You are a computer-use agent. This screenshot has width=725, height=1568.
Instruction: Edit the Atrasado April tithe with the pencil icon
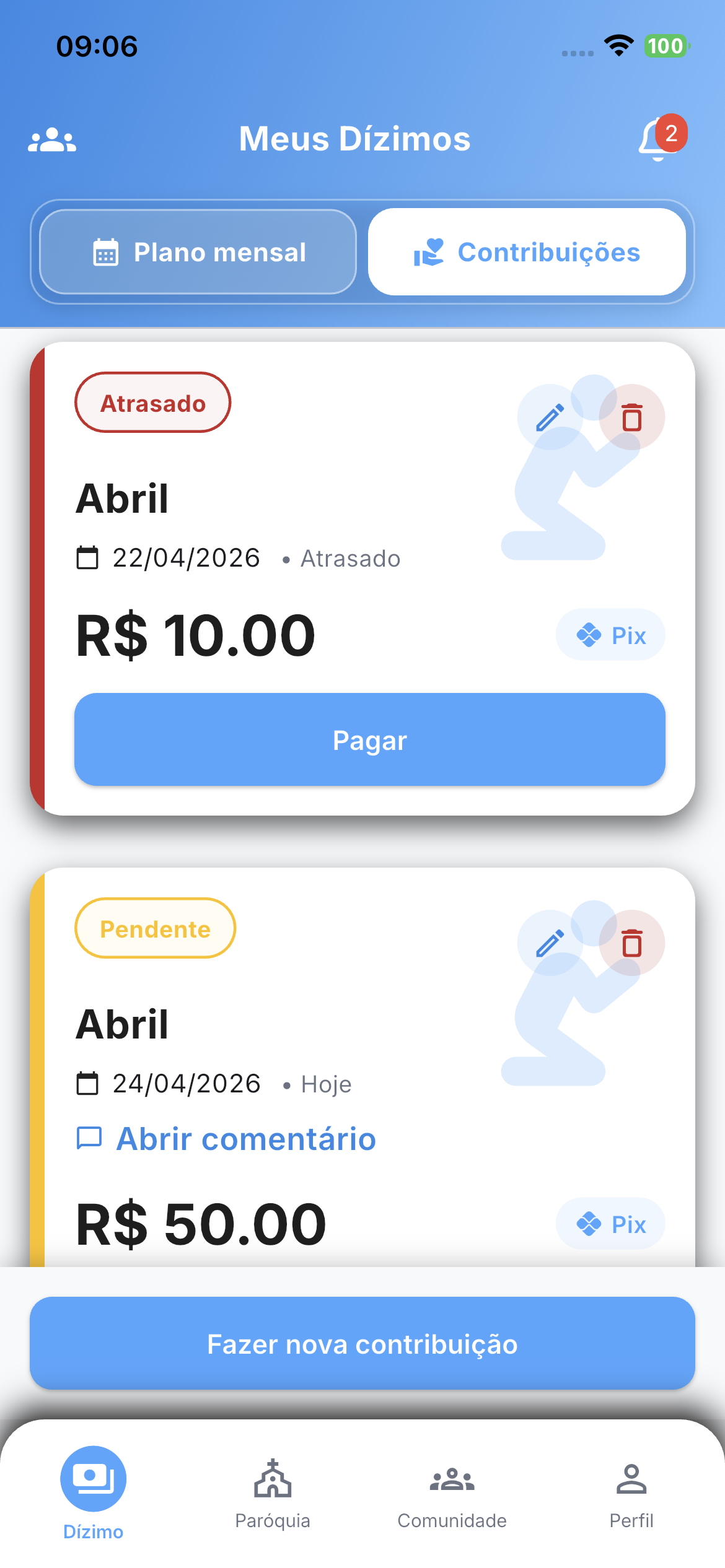pos(550,417)
